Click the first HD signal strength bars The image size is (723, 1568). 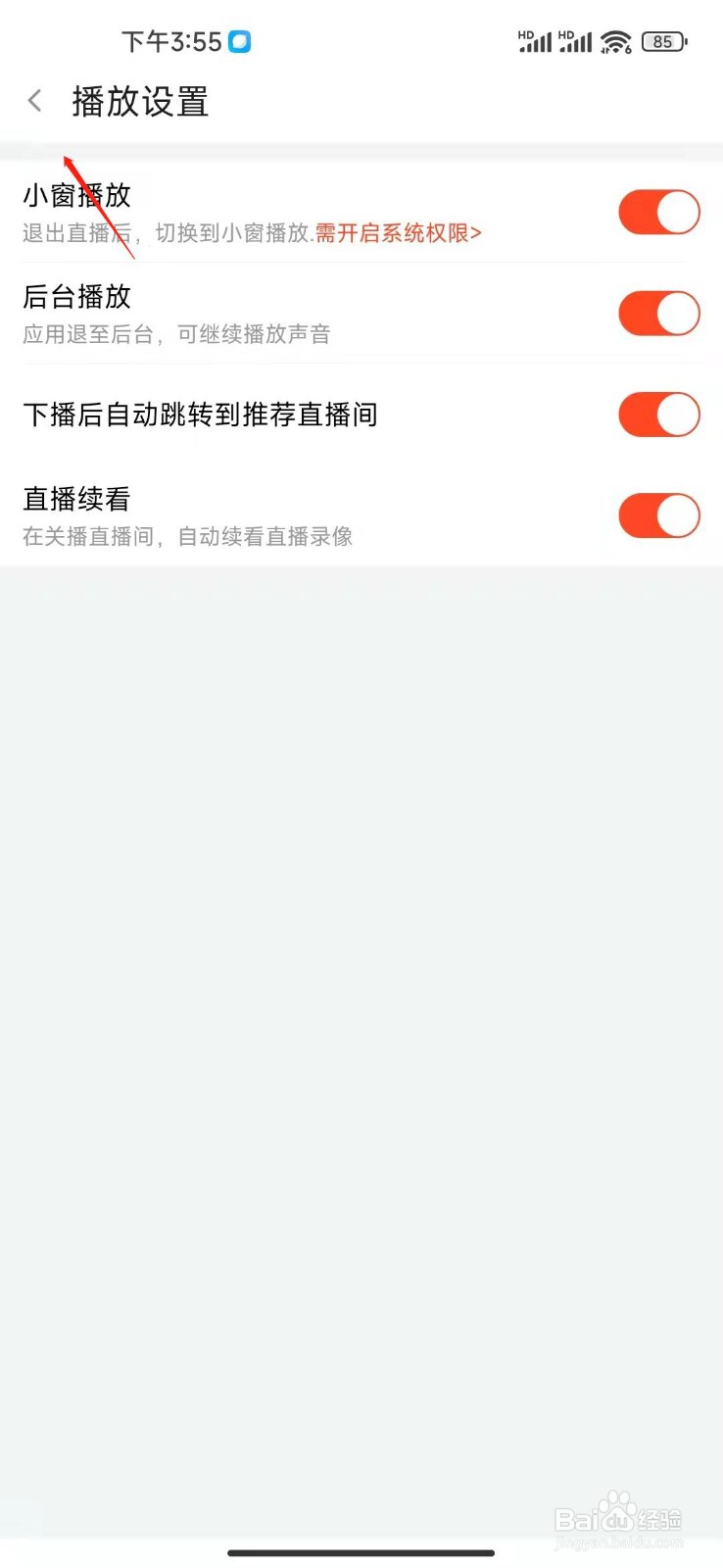(x=534, y=42)
